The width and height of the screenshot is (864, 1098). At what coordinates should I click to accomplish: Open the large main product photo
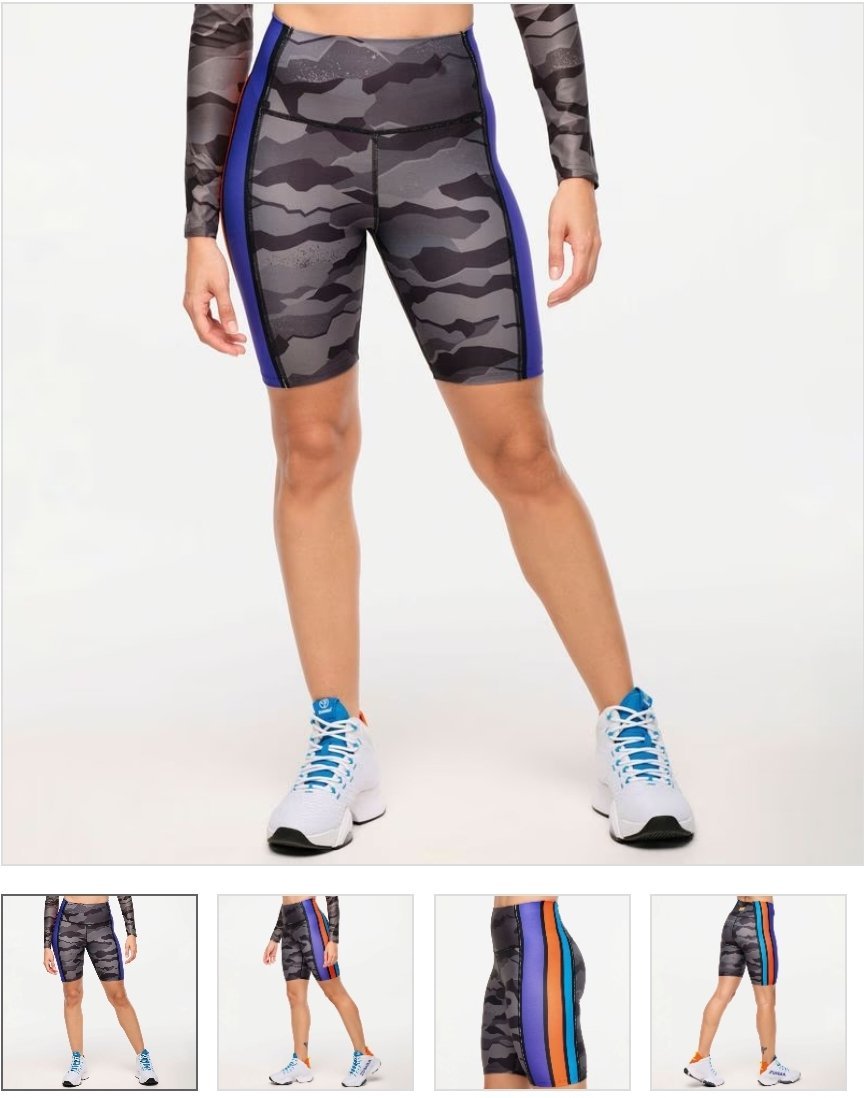(432, 433)
